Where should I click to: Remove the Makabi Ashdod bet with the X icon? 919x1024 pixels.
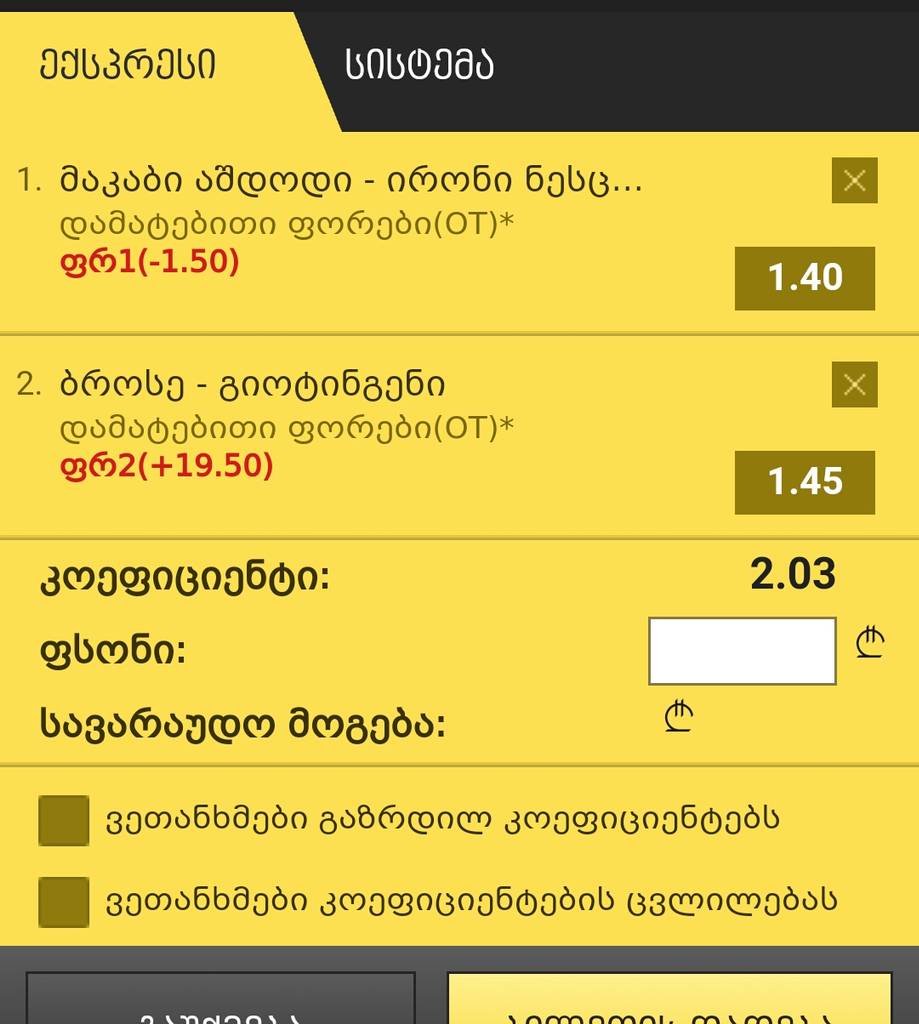pyautogui.click(x=853, y=181)
